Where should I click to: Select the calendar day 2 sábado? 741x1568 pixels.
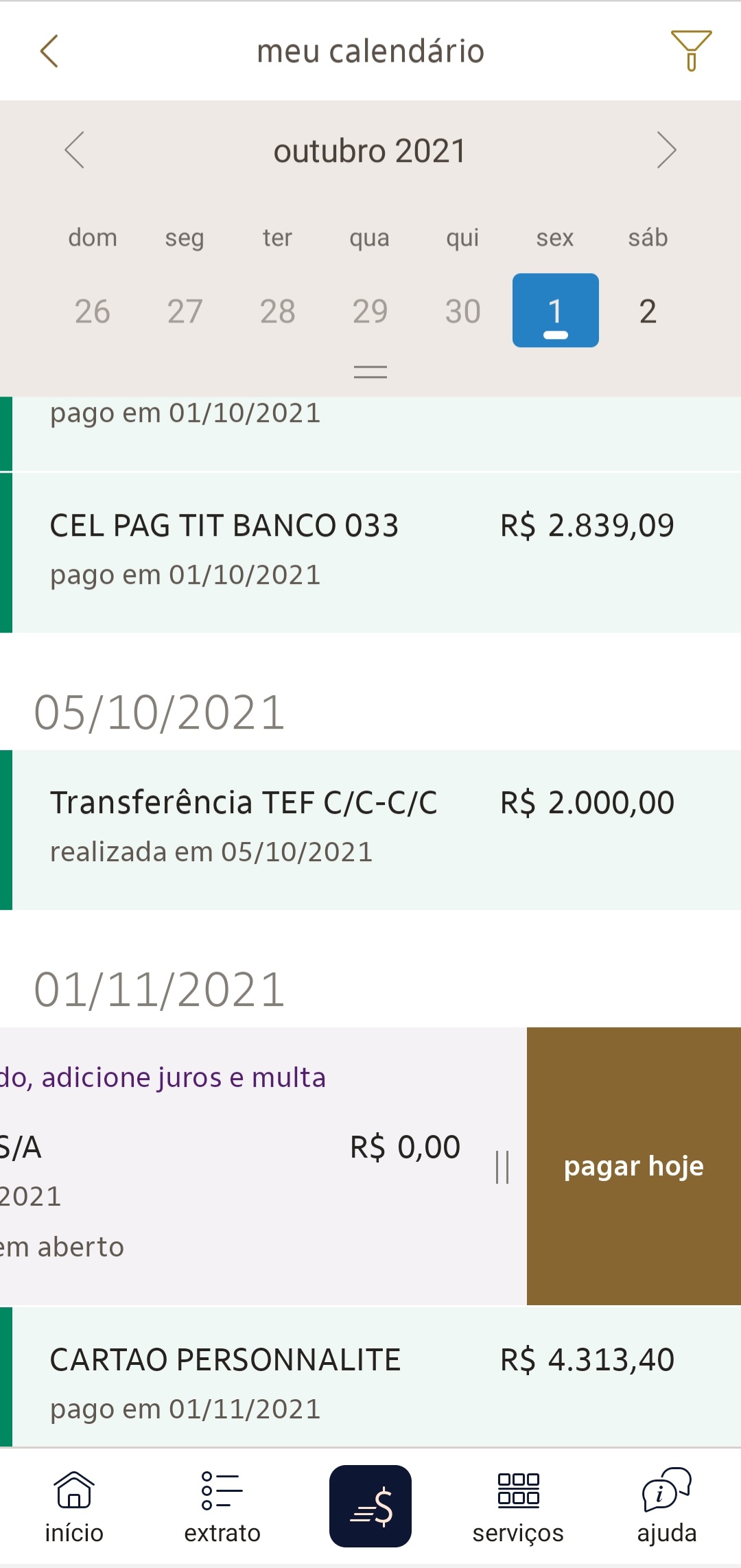pyautogui.click(x=648, y=312)
